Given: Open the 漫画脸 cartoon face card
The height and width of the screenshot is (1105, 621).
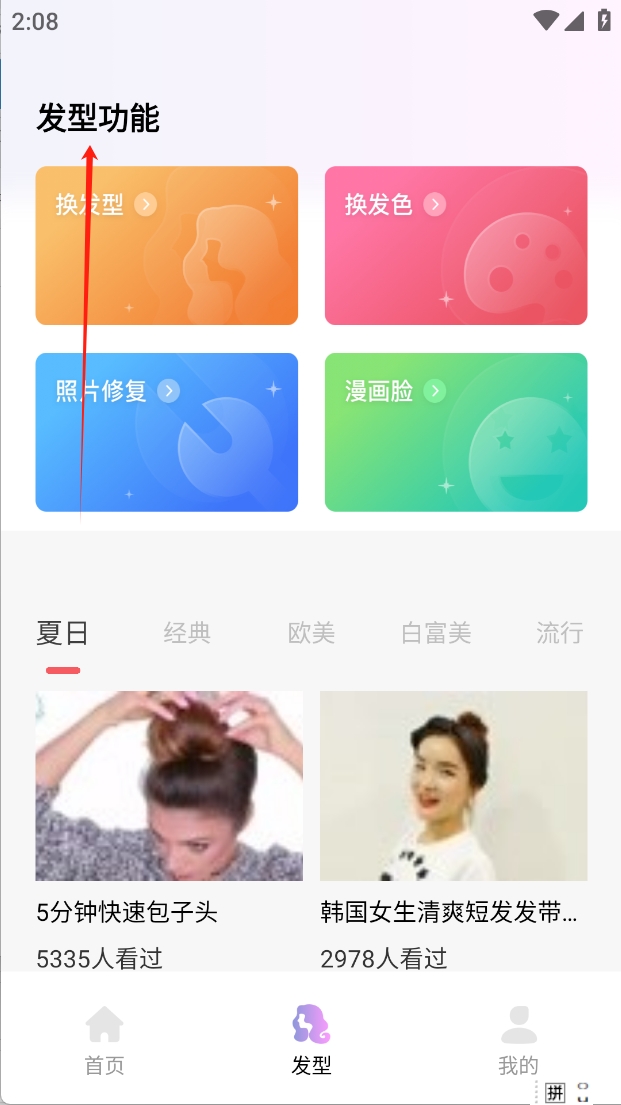Looking at the screenshot, I should (x=456, y=432).
